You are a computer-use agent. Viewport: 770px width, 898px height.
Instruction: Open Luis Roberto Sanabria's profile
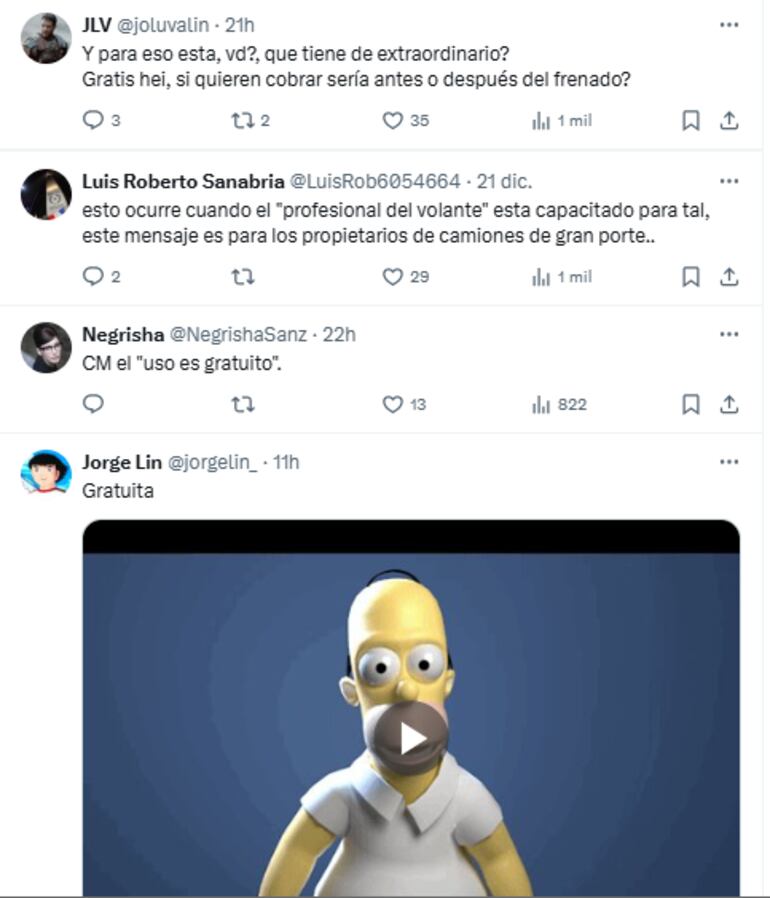[x=182, y=181]
